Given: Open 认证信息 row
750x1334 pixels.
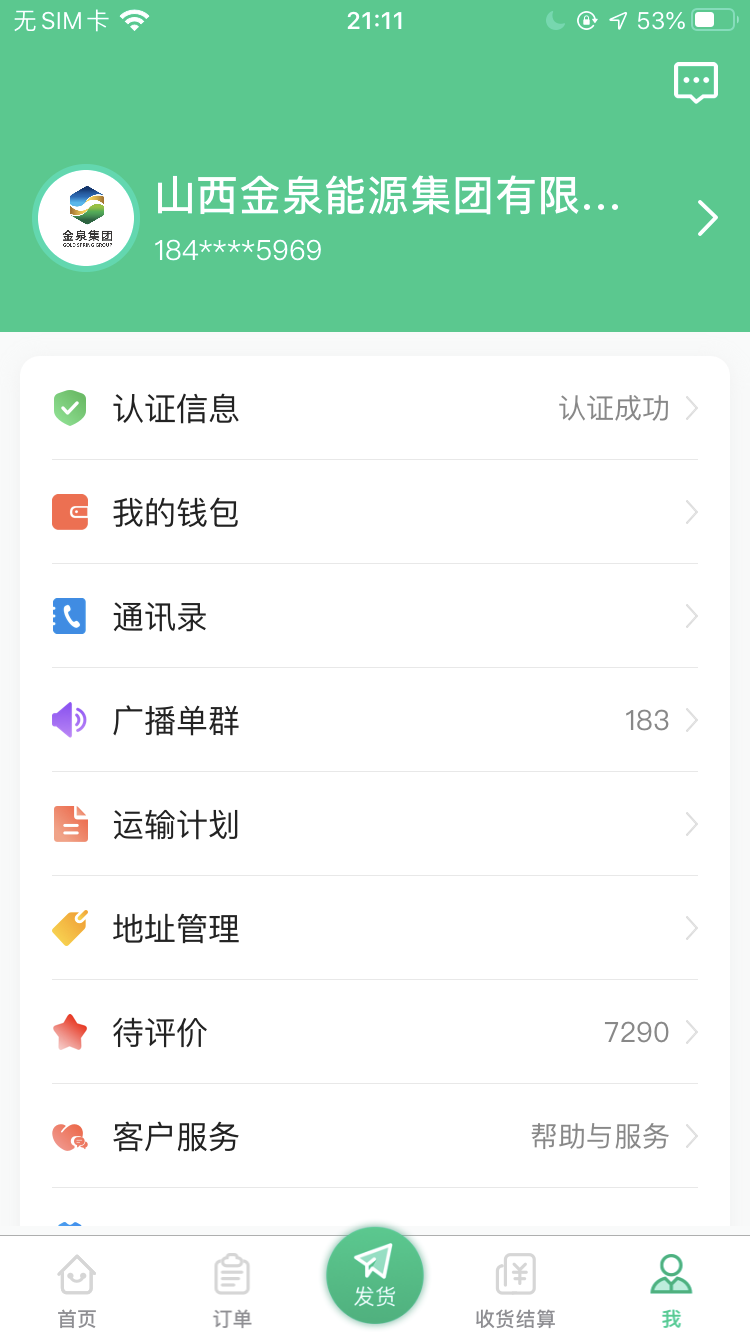Looking at the screenshot, I should (x=375, y=408).
